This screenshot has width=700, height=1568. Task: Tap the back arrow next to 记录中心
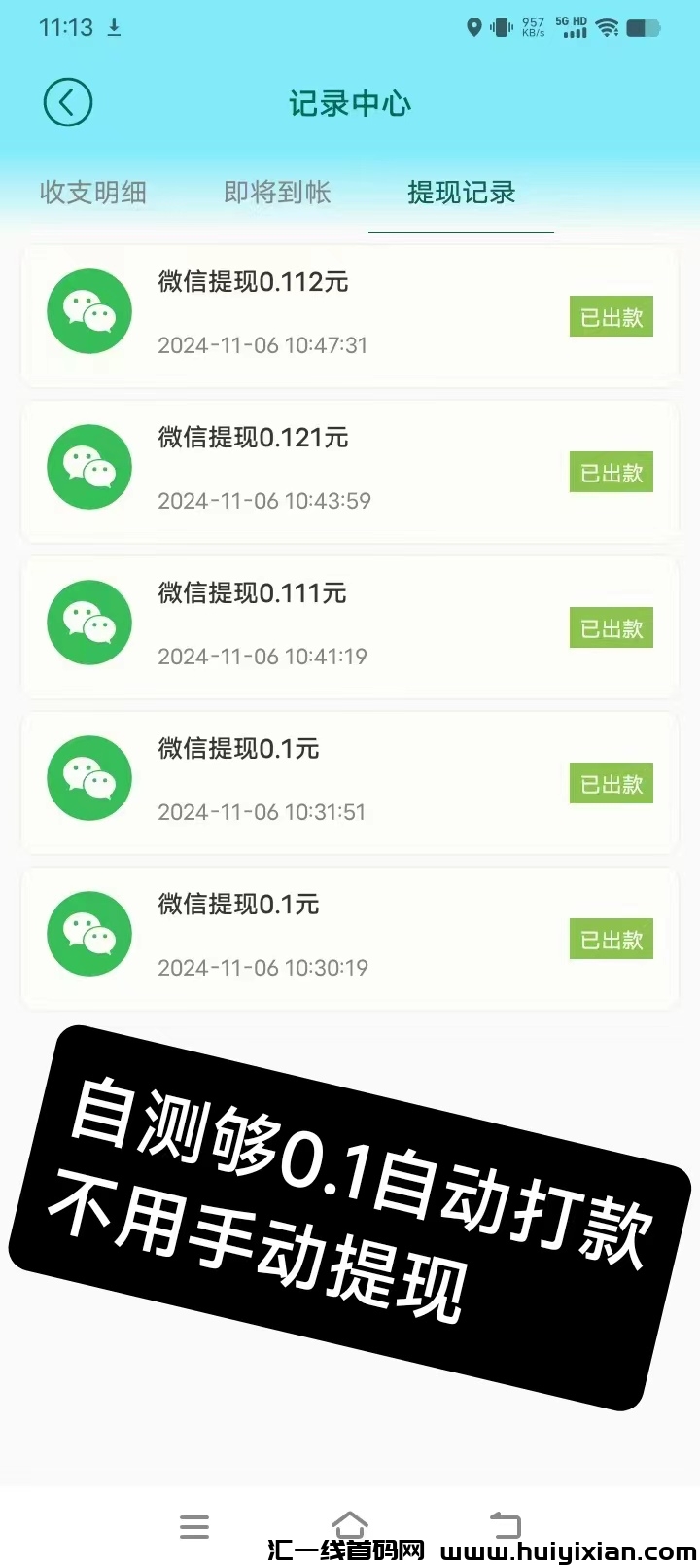tap(67, 102)
